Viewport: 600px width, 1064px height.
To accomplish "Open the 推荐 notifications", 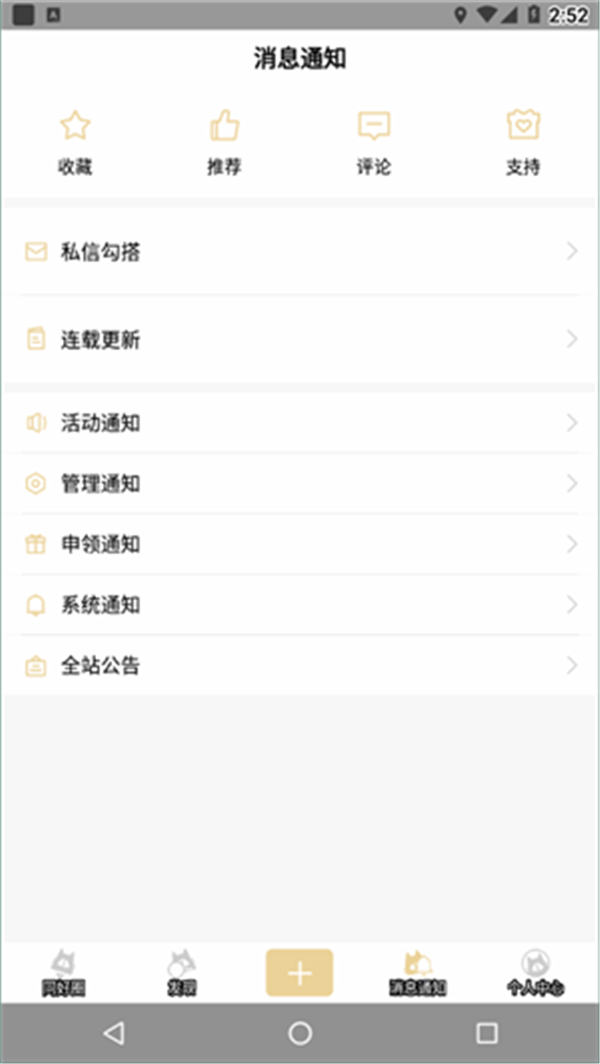I will pyautogui.click(x=224, y=140).
